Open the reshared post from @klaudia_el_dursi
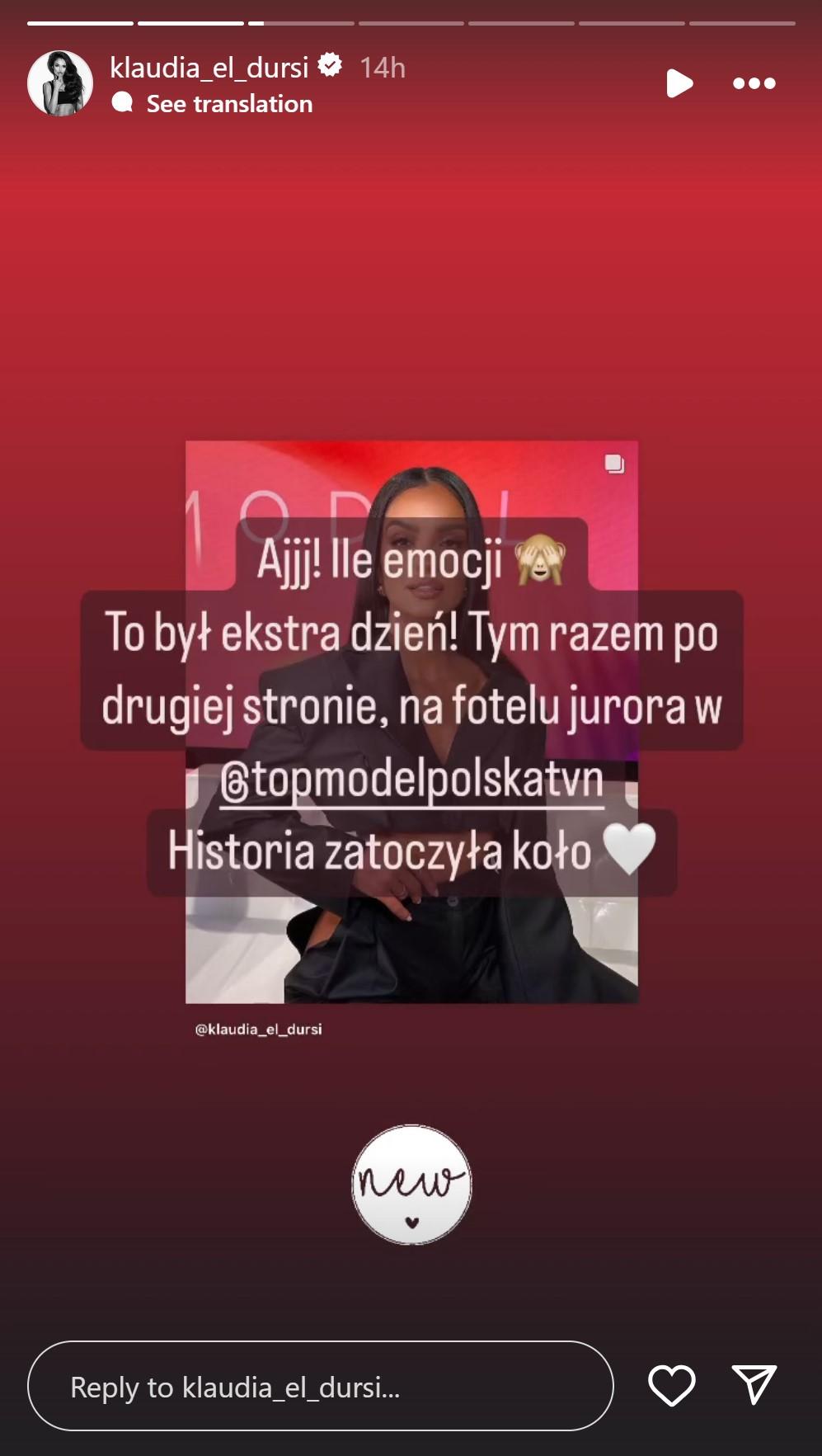The height and width of the screenshot is (1456, 822). pos(411,949)
